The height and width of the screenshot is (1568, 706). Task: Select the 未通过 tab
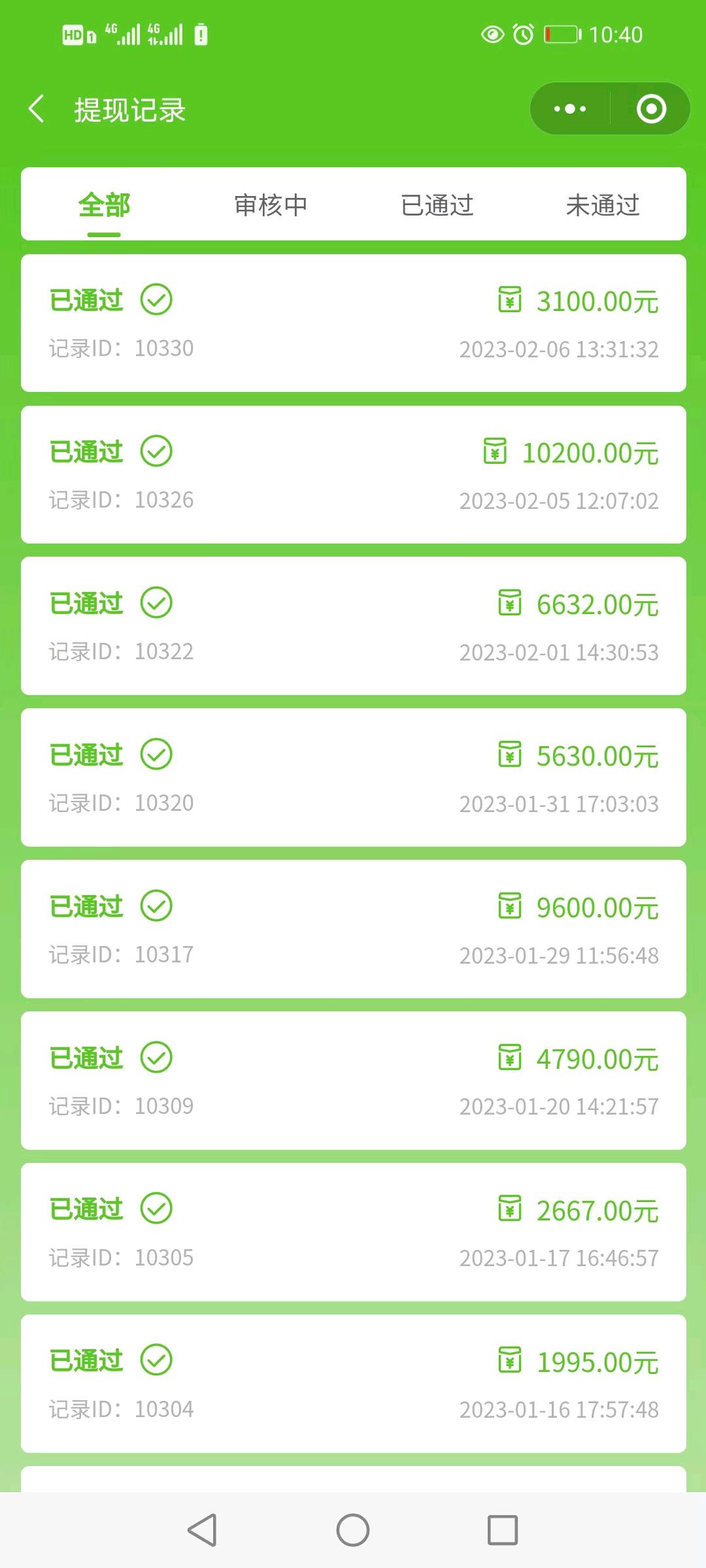[603, 205]
